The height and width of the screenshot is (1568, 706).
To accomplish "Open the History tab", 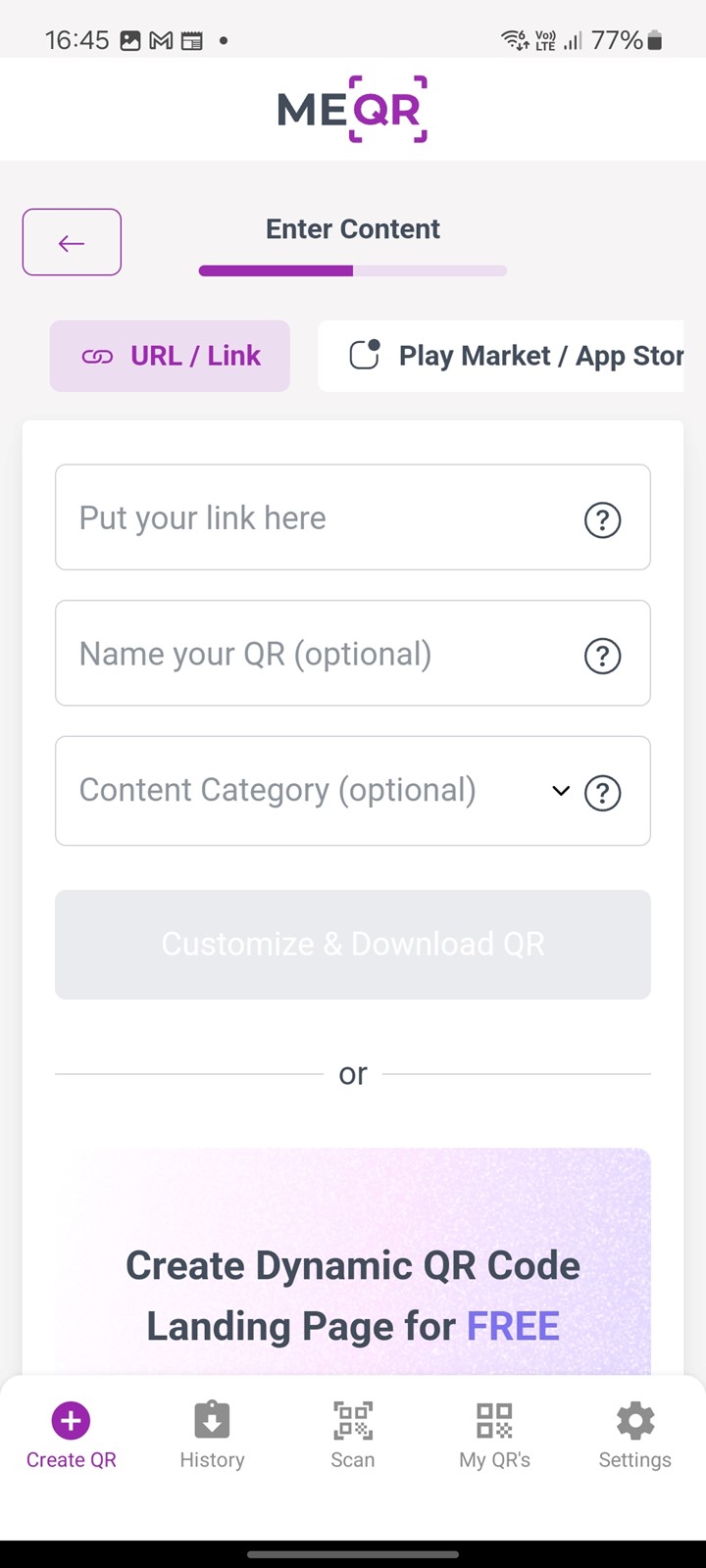I will tap(212, 1435).
